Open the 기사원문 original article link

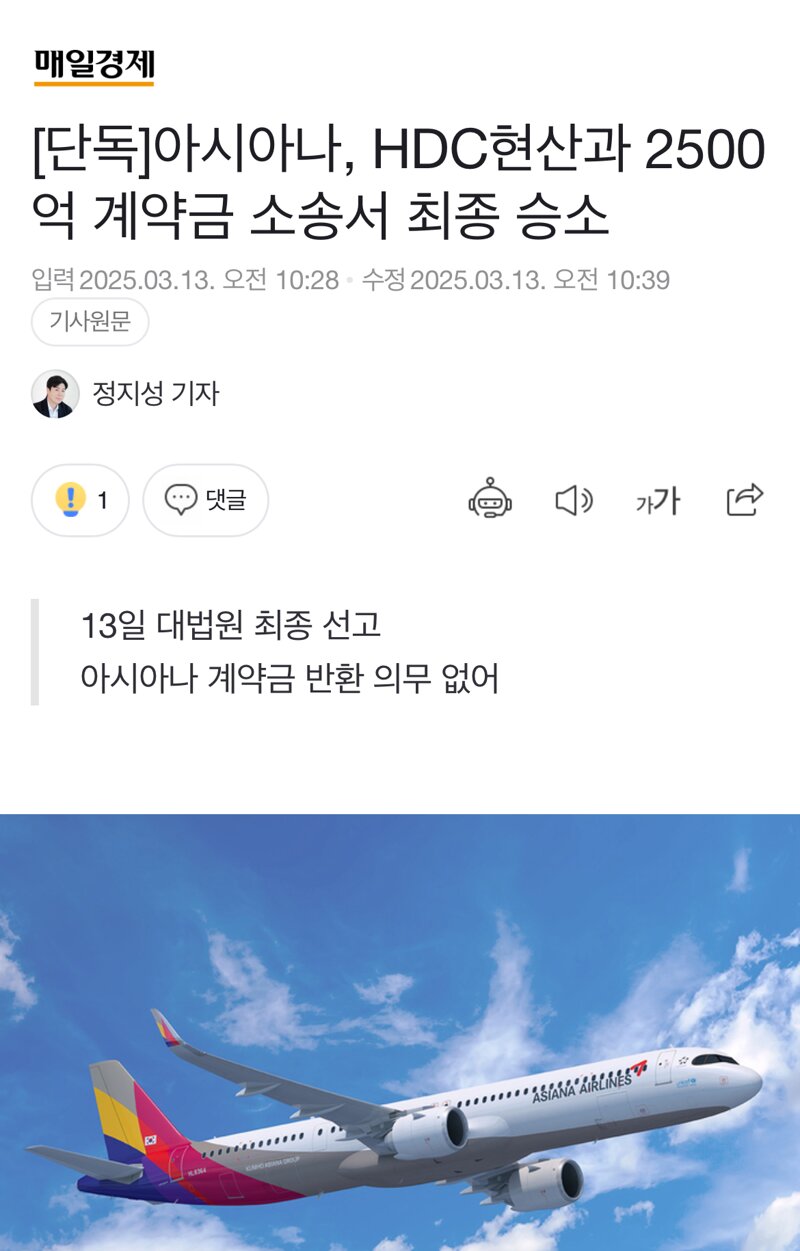(90, 323)
